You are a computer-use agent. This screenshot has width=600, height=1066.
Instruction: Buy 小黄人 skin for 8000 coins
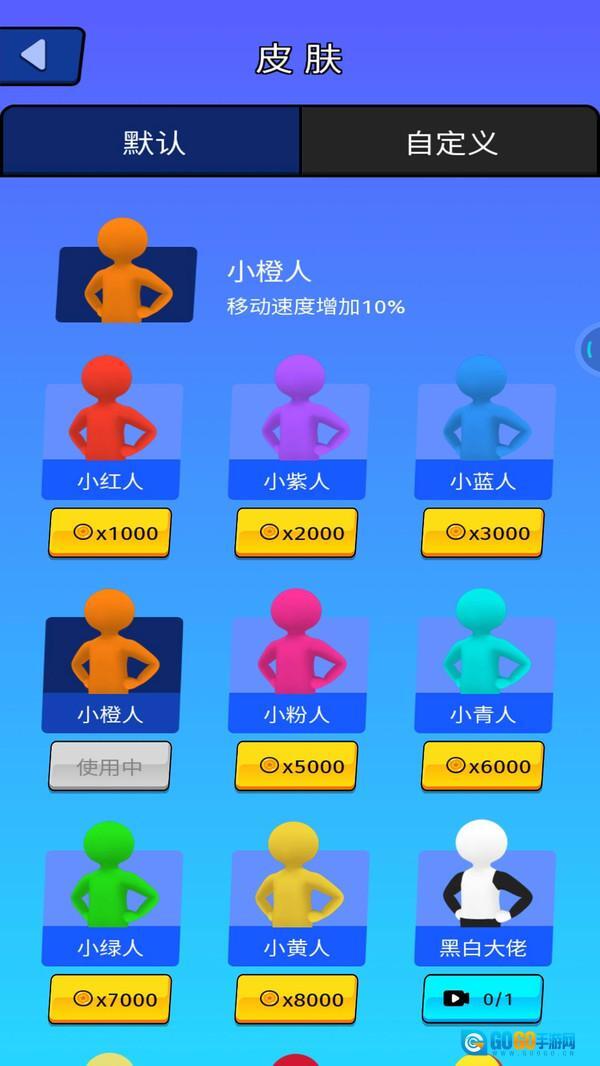pyautogui.click(x=296, y=999)
